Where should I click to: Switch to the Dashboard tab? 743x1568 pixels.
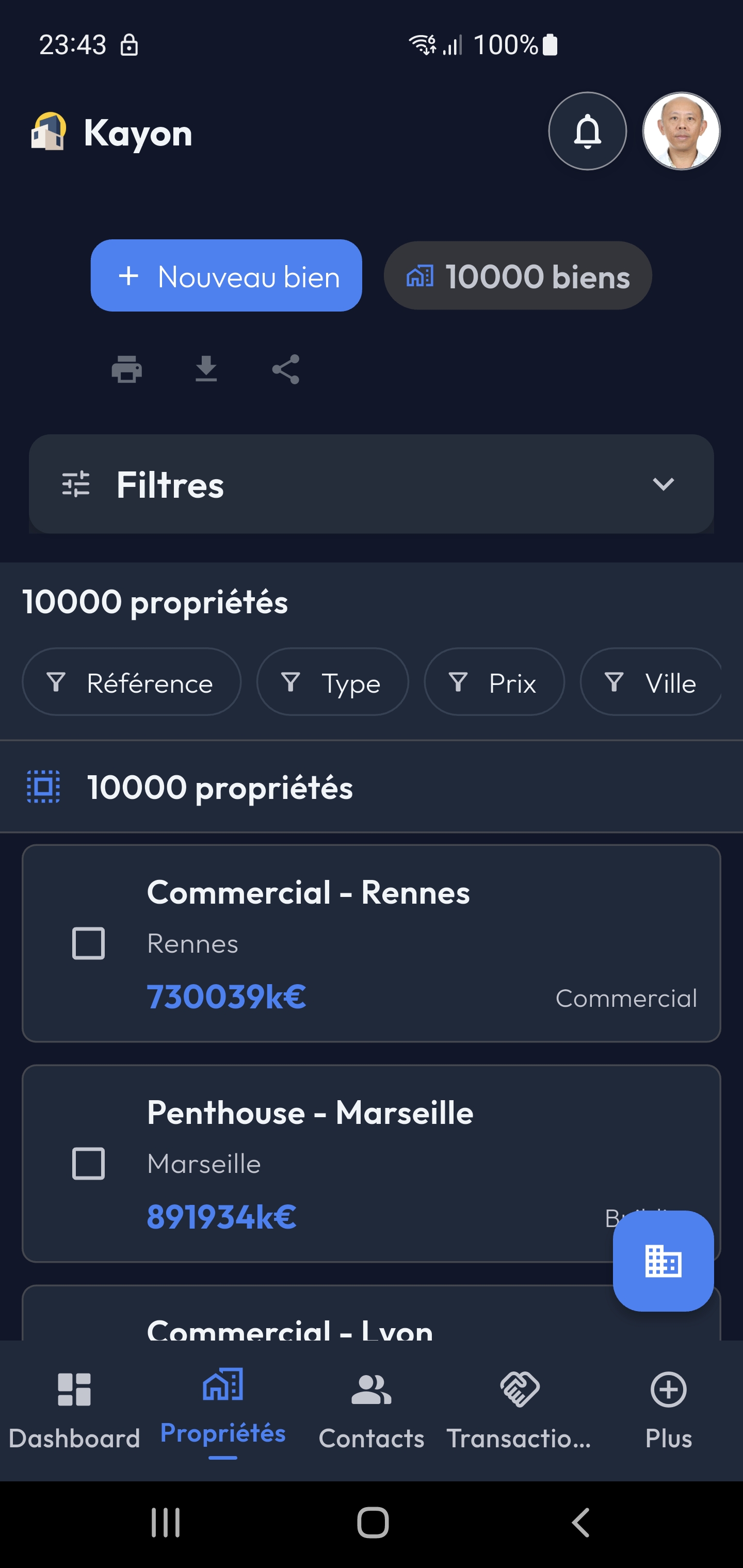[x=74, y=1412]
